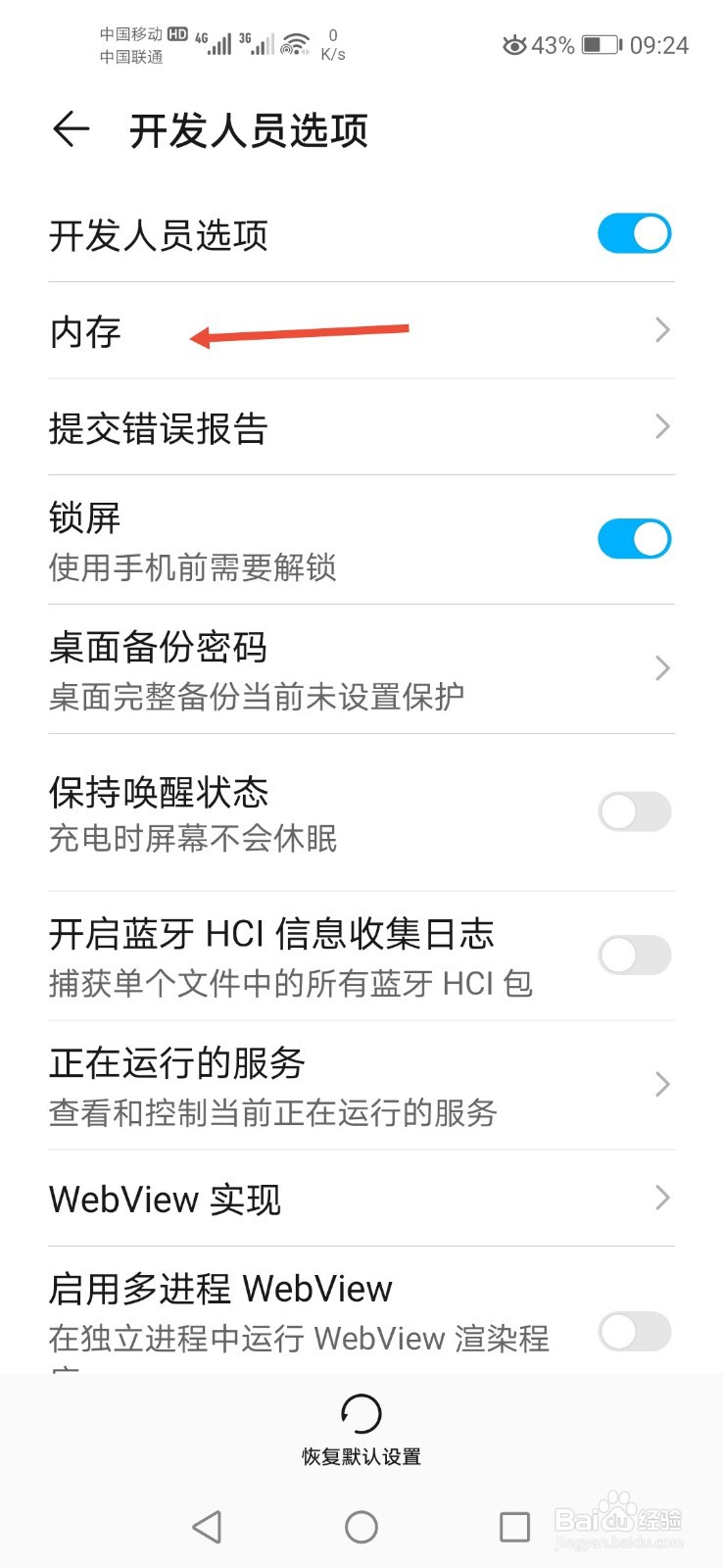Screen dimensions: 723x1568
Task: Tap the 43% battery percentage text
Action: (x=553, y=44)
